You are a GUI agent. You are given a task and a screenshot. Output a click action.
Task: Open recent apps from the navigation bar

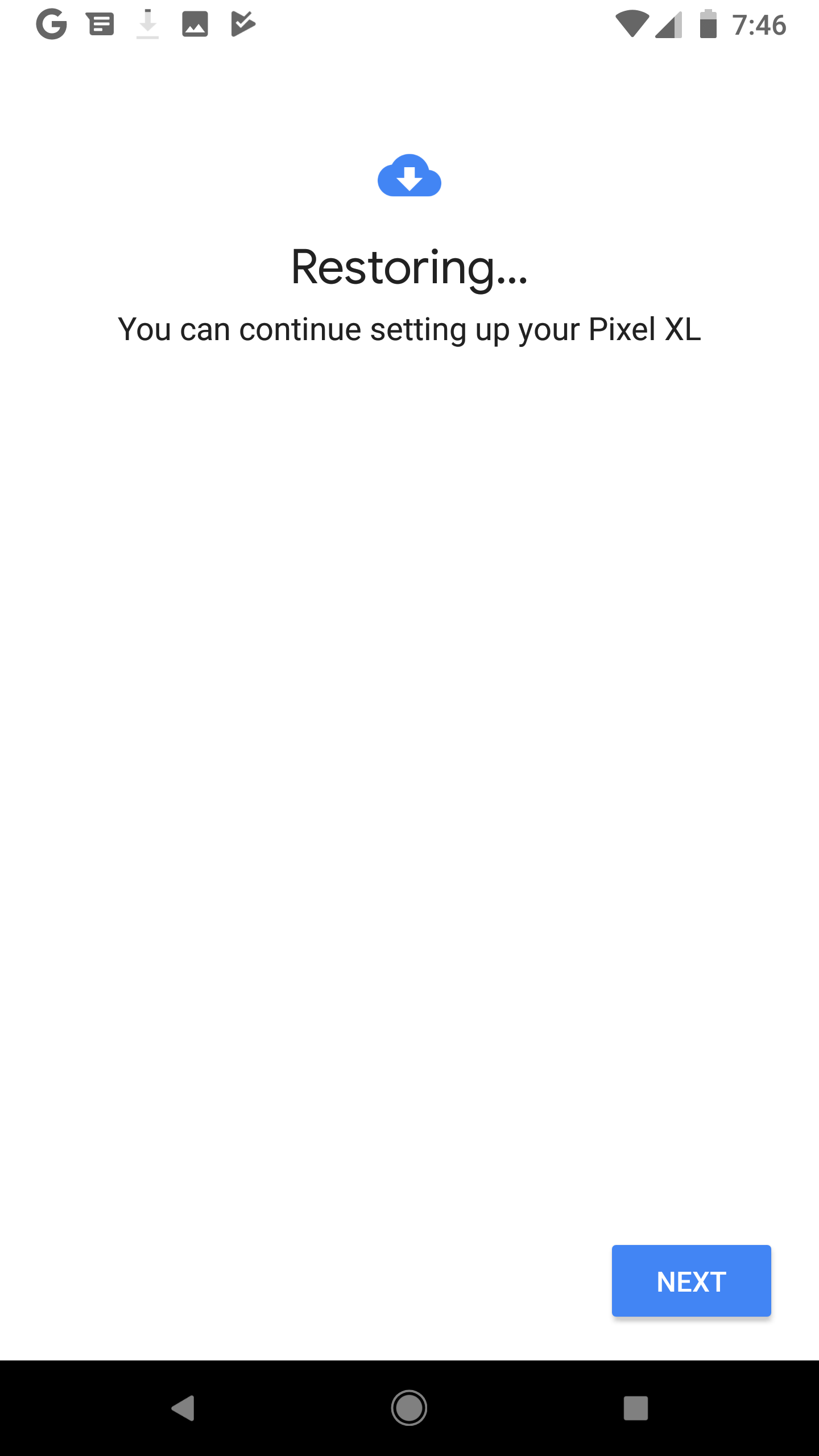click(635, 1408)
